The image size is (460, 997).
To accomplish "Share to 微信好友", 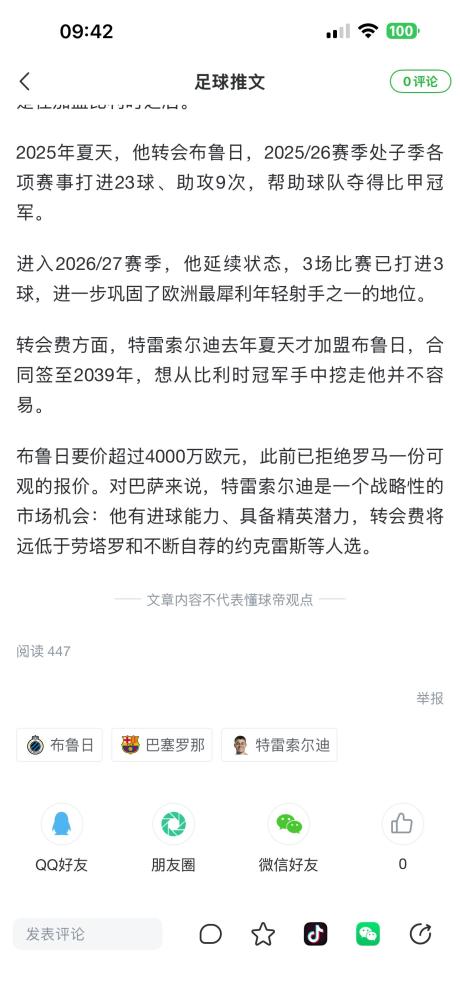I will [x=288, y=838].
